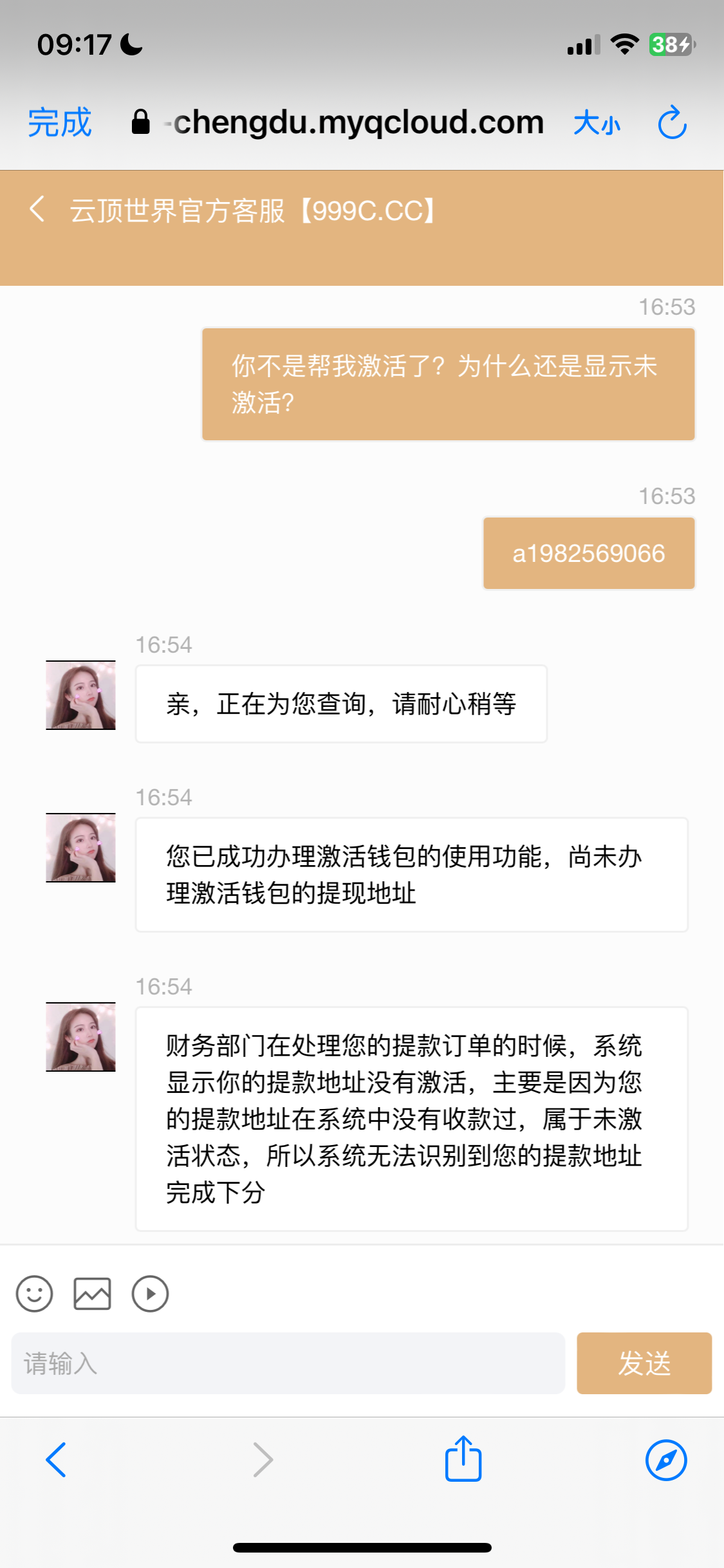Open the 大小 text size options
The height and width of the screenshot is (1568, 724).
597,122
